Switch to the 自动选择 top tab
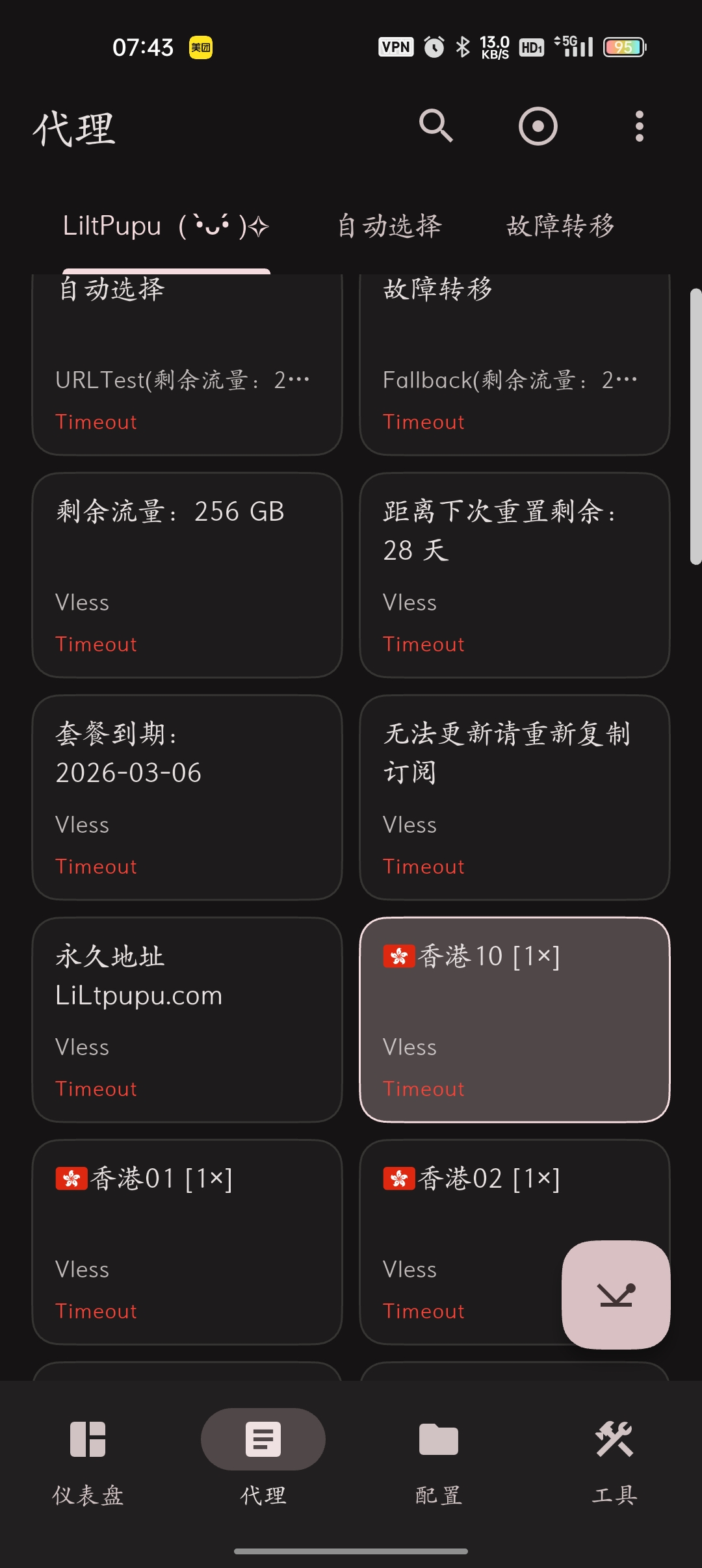The image size is (702, 1568). click(389, 226)
